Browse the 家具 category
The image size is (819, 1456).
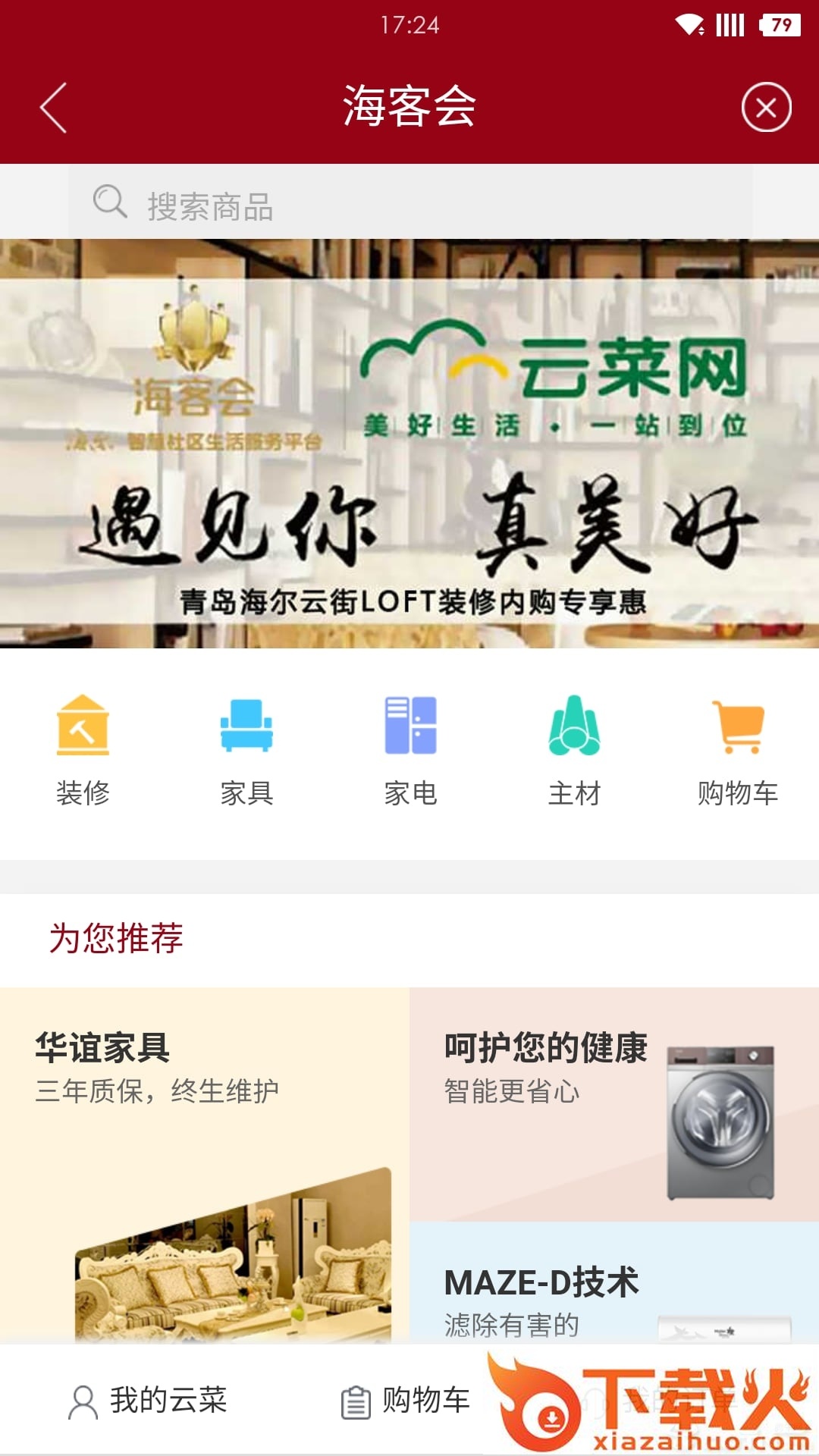[246, 751]
